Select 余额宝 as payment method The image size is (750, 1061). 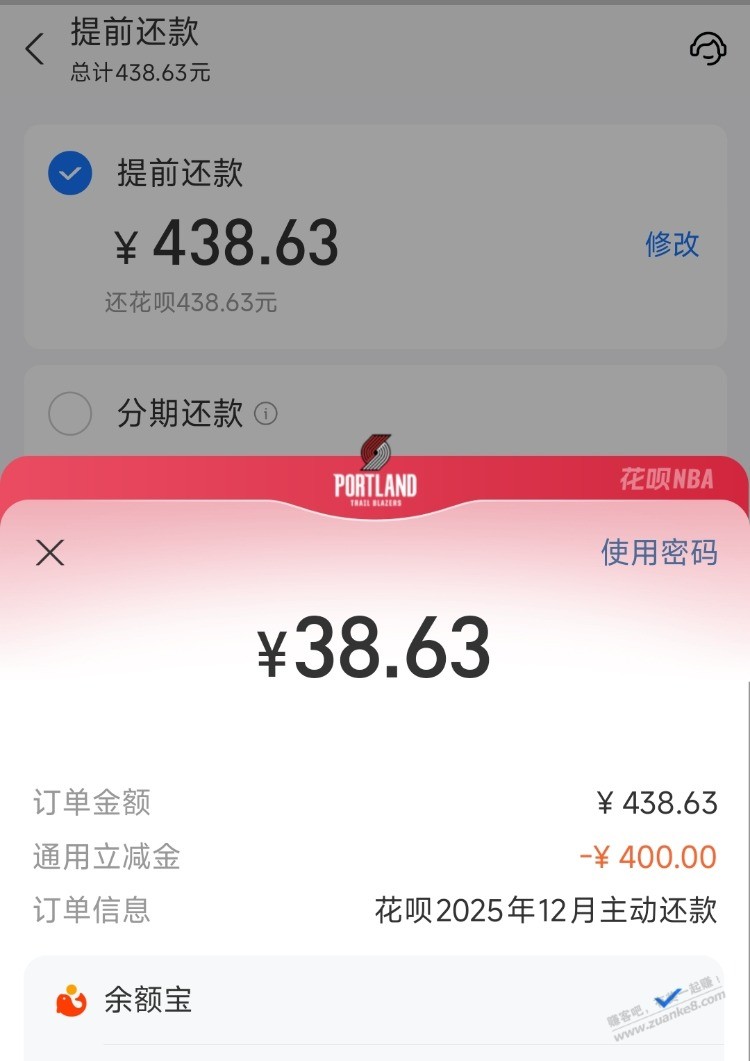pyautogui.click(x=147, y=1000)
